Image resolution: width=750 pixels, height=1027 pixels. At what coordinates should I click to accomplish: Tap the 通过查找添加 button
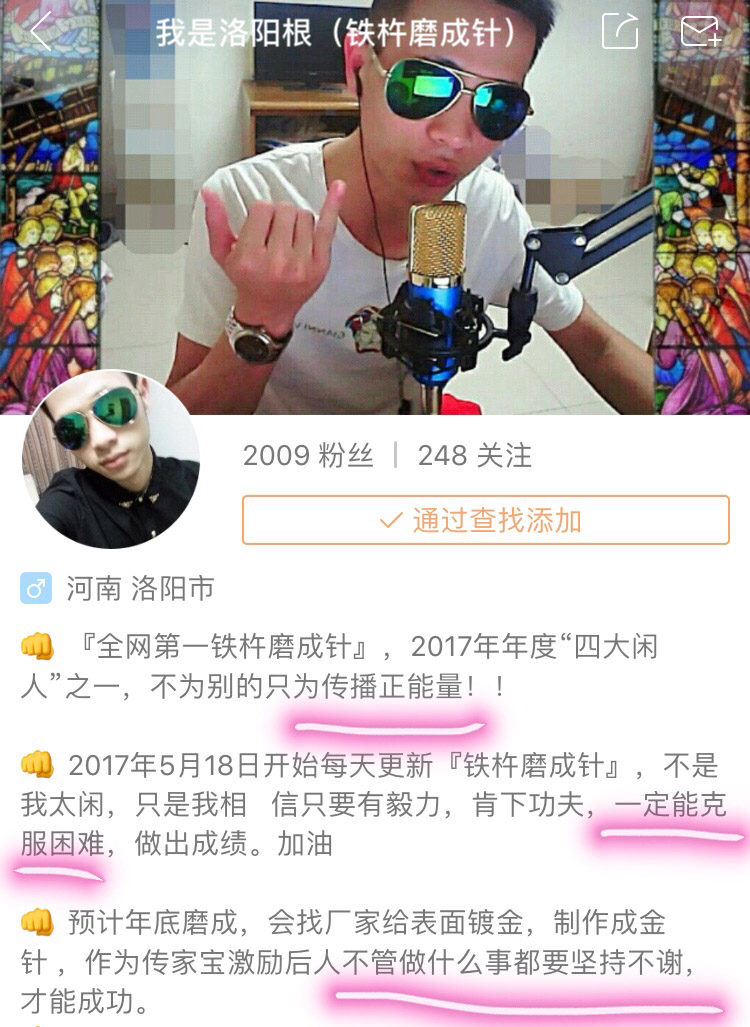click(485, 520)
